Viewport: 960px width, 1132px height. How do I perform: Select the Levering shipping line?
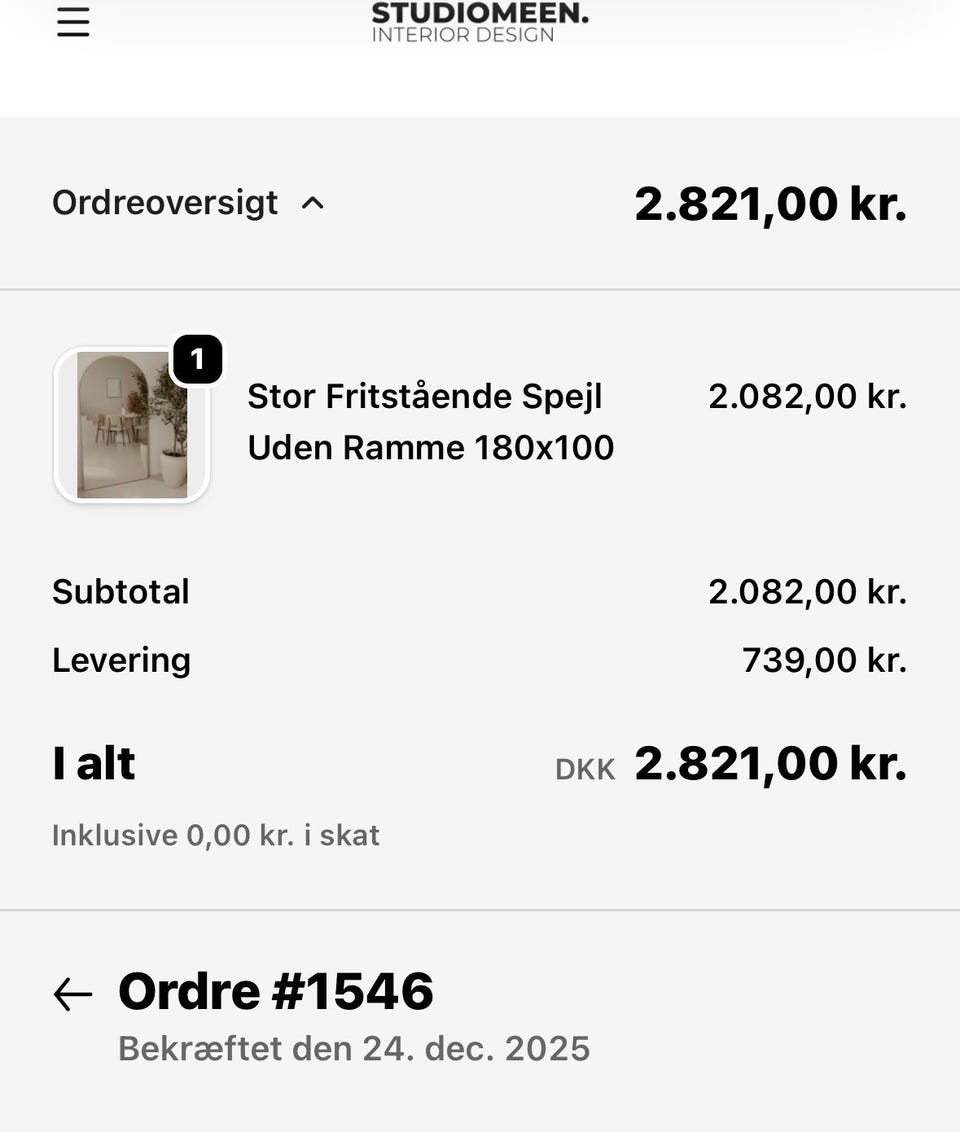(x=121, y=660)
